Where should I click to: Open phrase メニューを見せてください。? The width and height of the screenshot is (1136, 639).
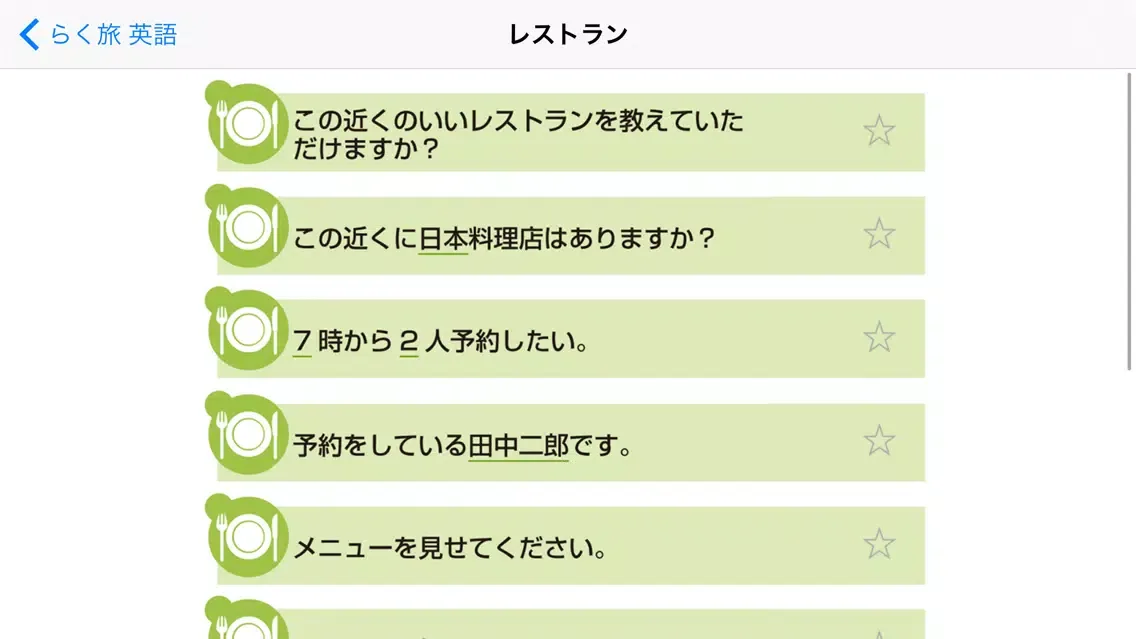(450, 548)
